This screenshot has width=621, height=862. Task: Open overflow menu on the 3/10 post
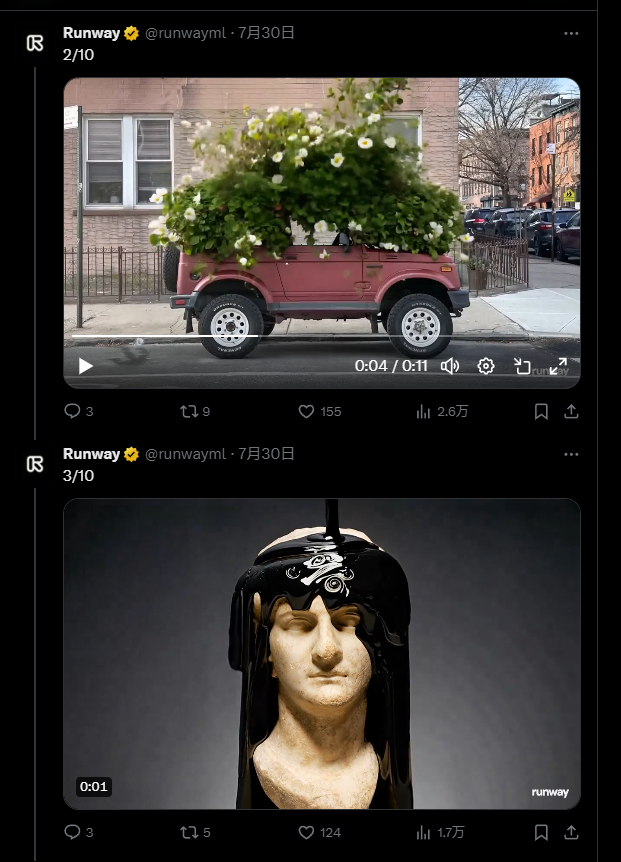point(571,454)
